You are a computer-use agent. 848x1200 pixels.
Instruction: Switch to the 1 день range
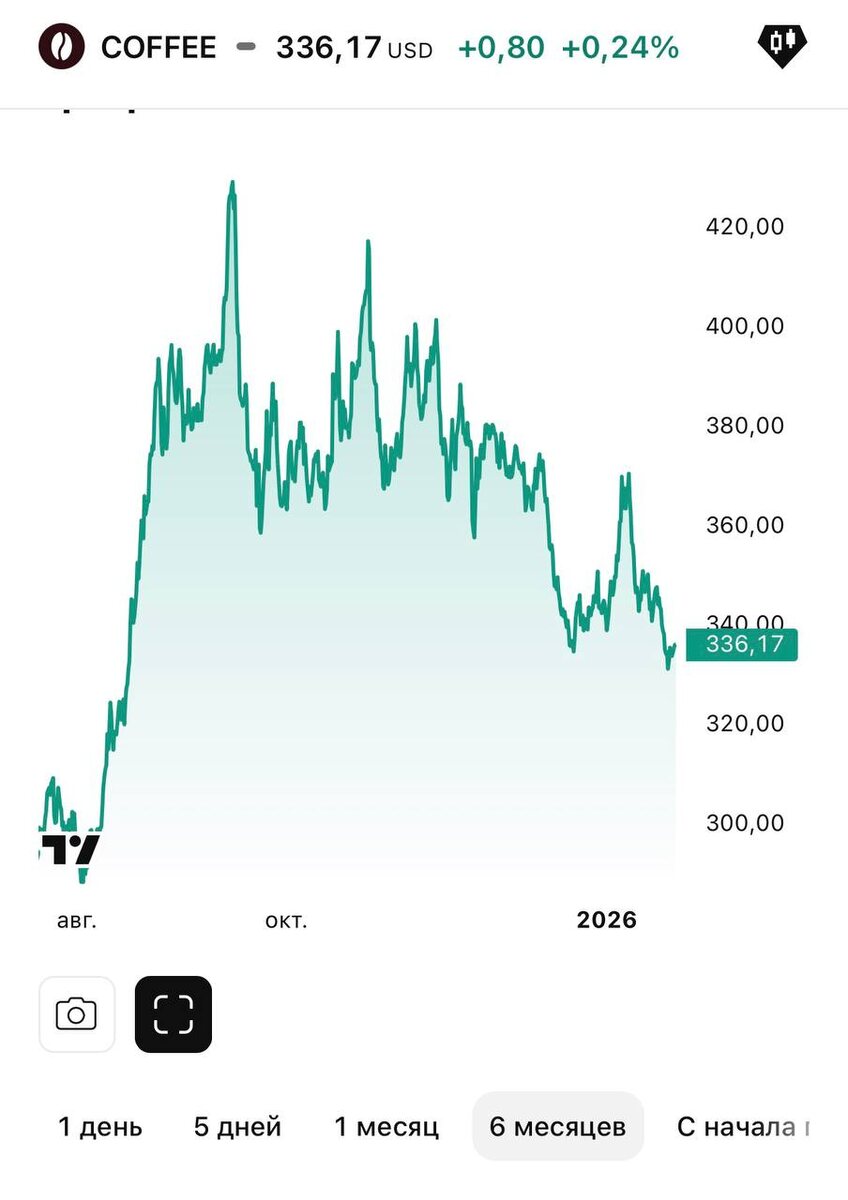(x=100, y=1127)
